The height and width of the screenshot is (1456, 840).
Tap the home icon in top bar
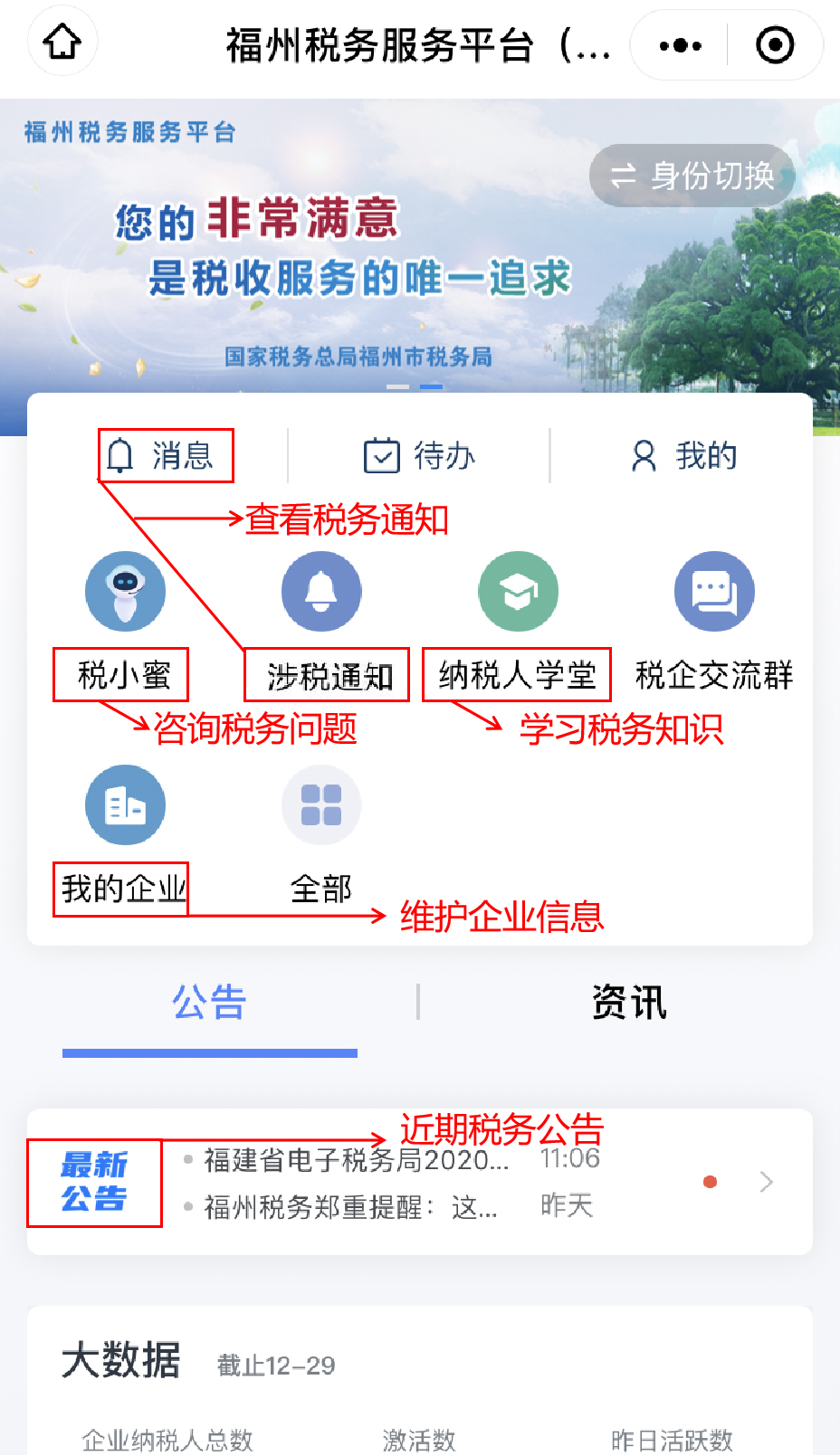point(62,42)
